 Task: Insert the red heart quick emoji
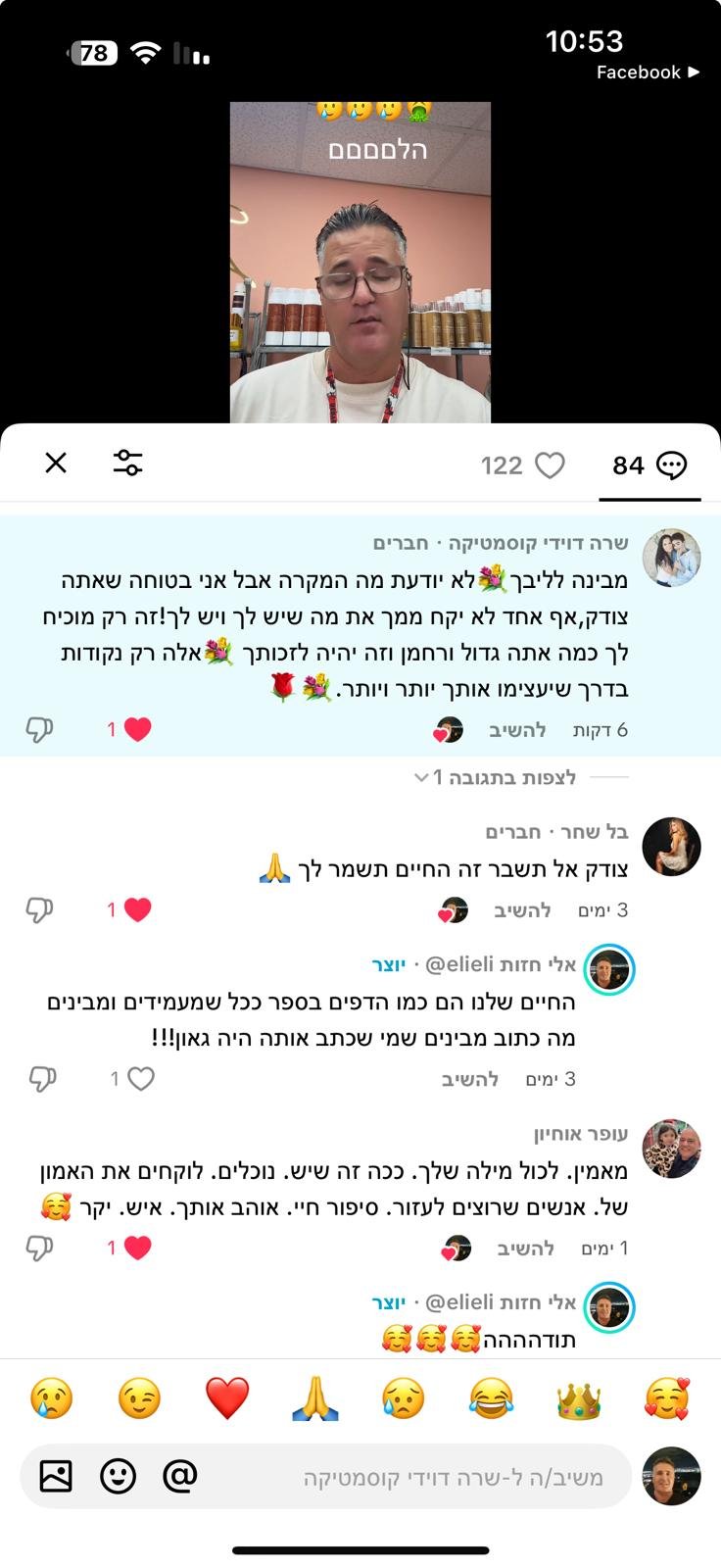227,1398
